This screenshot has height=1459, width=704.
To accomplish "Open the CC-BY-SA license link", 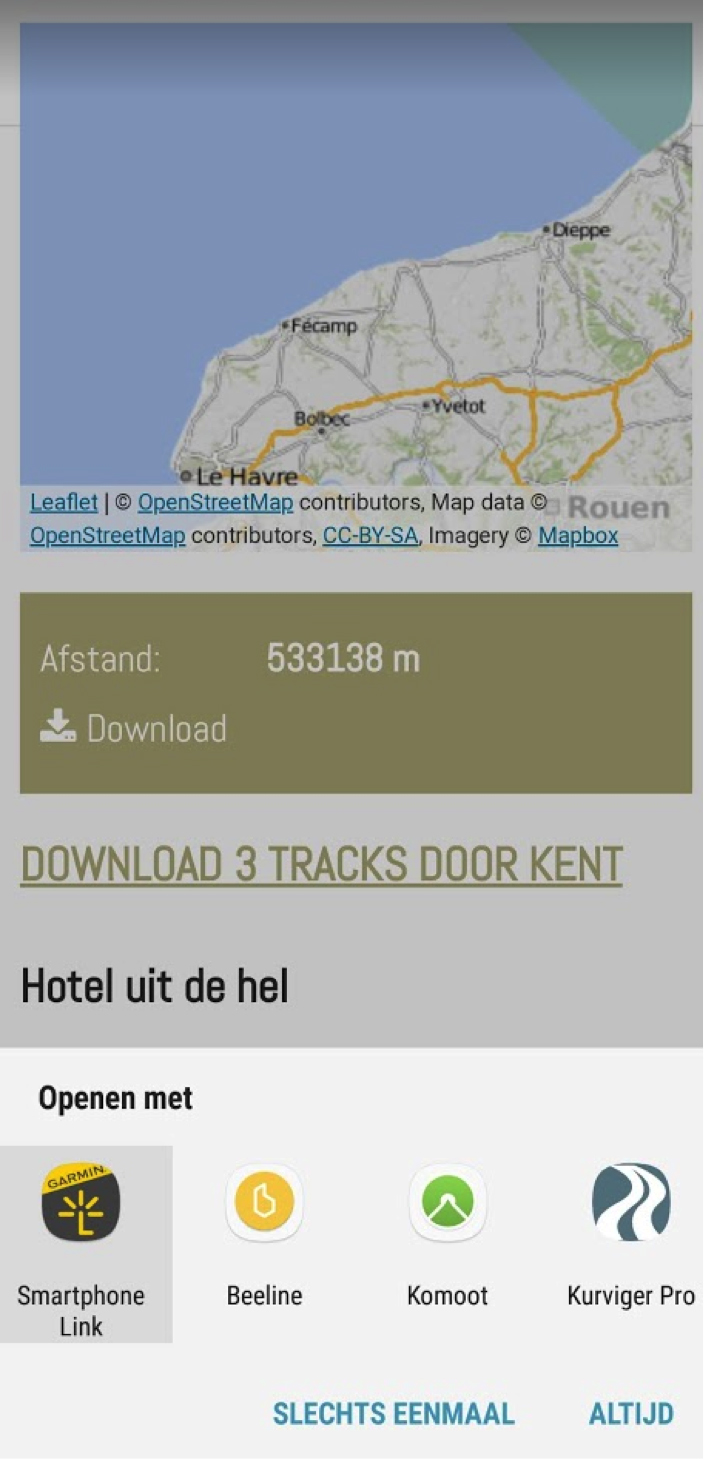I will point(370,535).
